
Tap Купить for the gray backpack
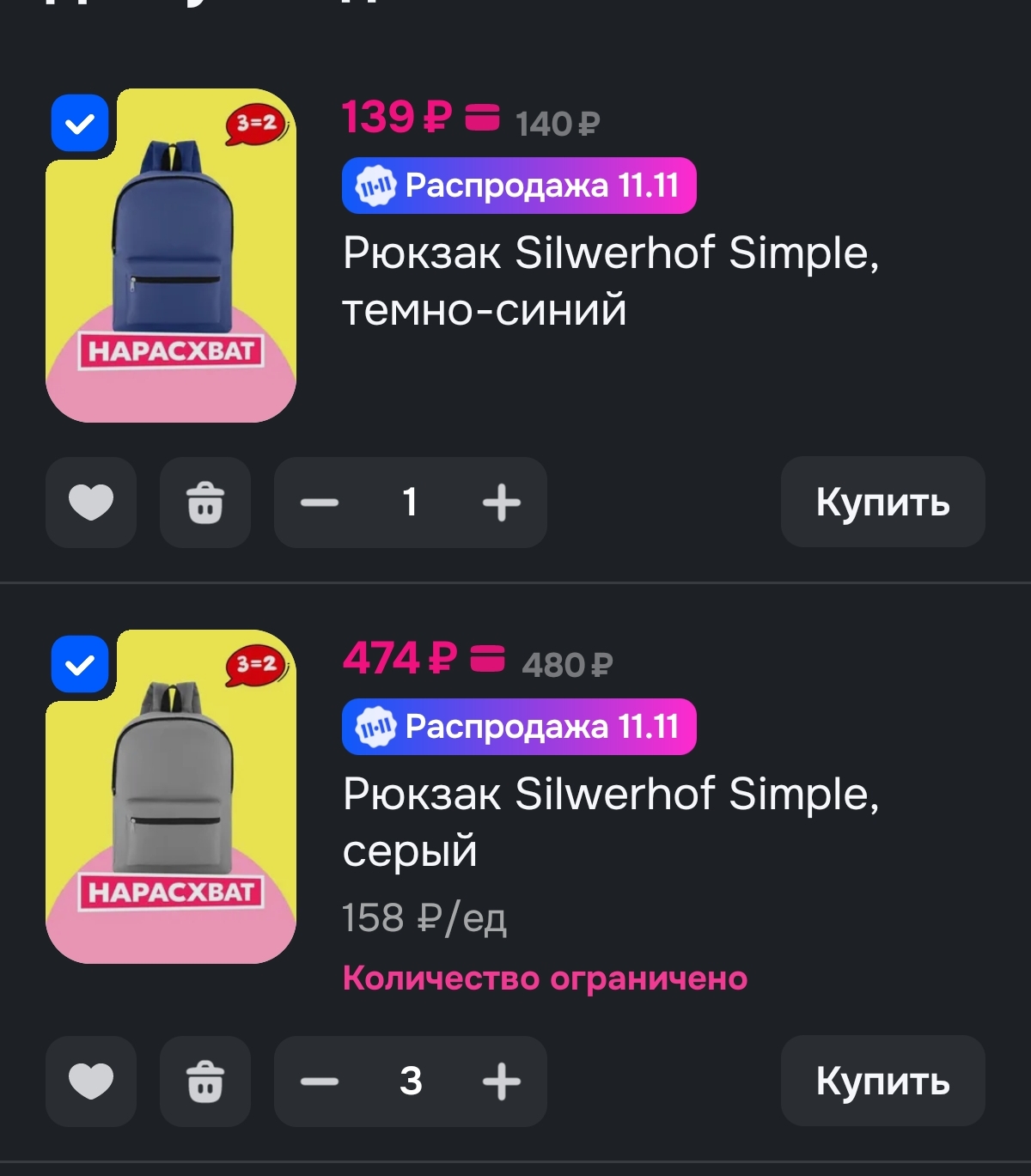click(882, 1081)
